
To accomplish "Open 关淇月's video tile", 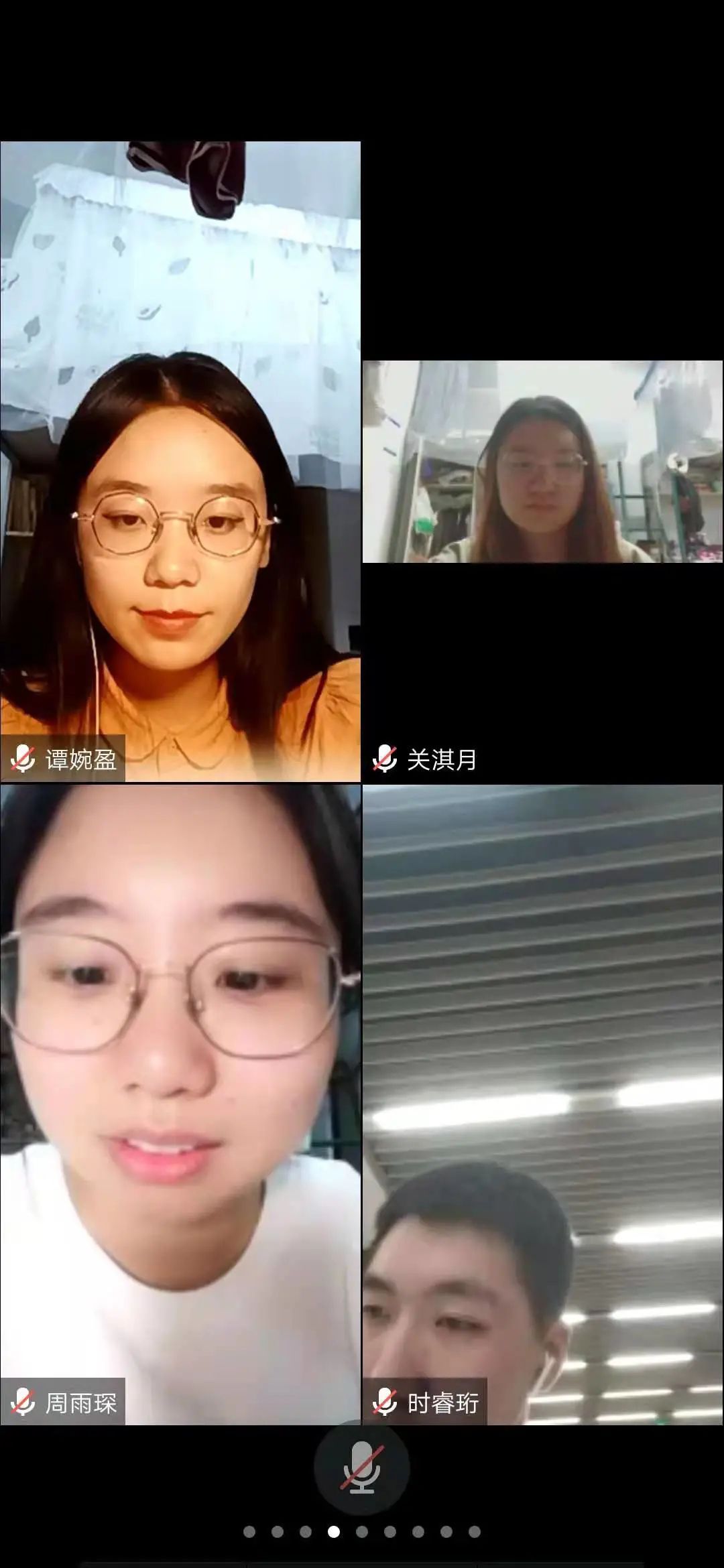I will click(x=543, y=461).
